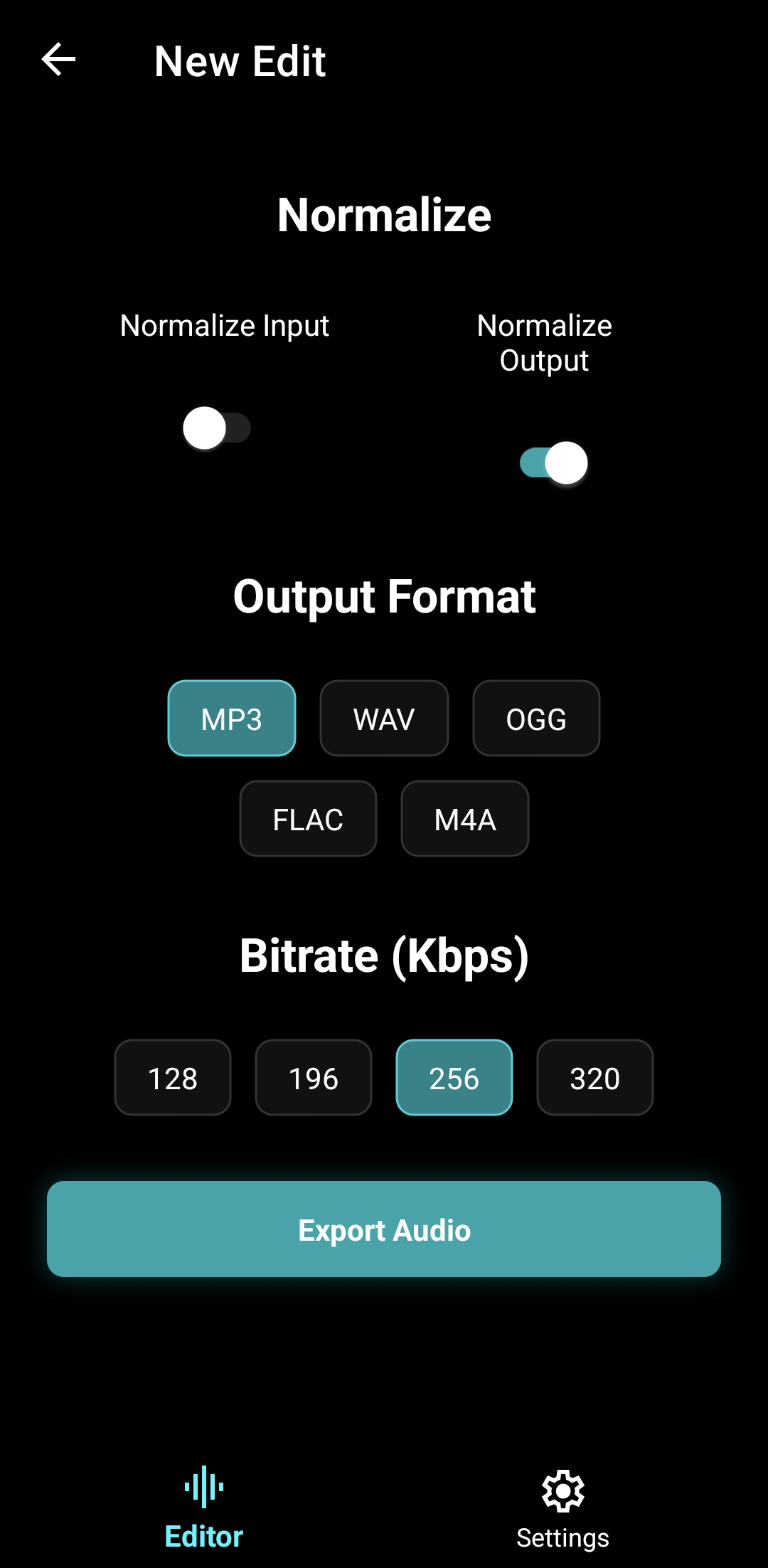Viewport: 768px width, 1568px height.
Task: Choose 256 Kbps bitrate
Action: [x=454, y=1077]
